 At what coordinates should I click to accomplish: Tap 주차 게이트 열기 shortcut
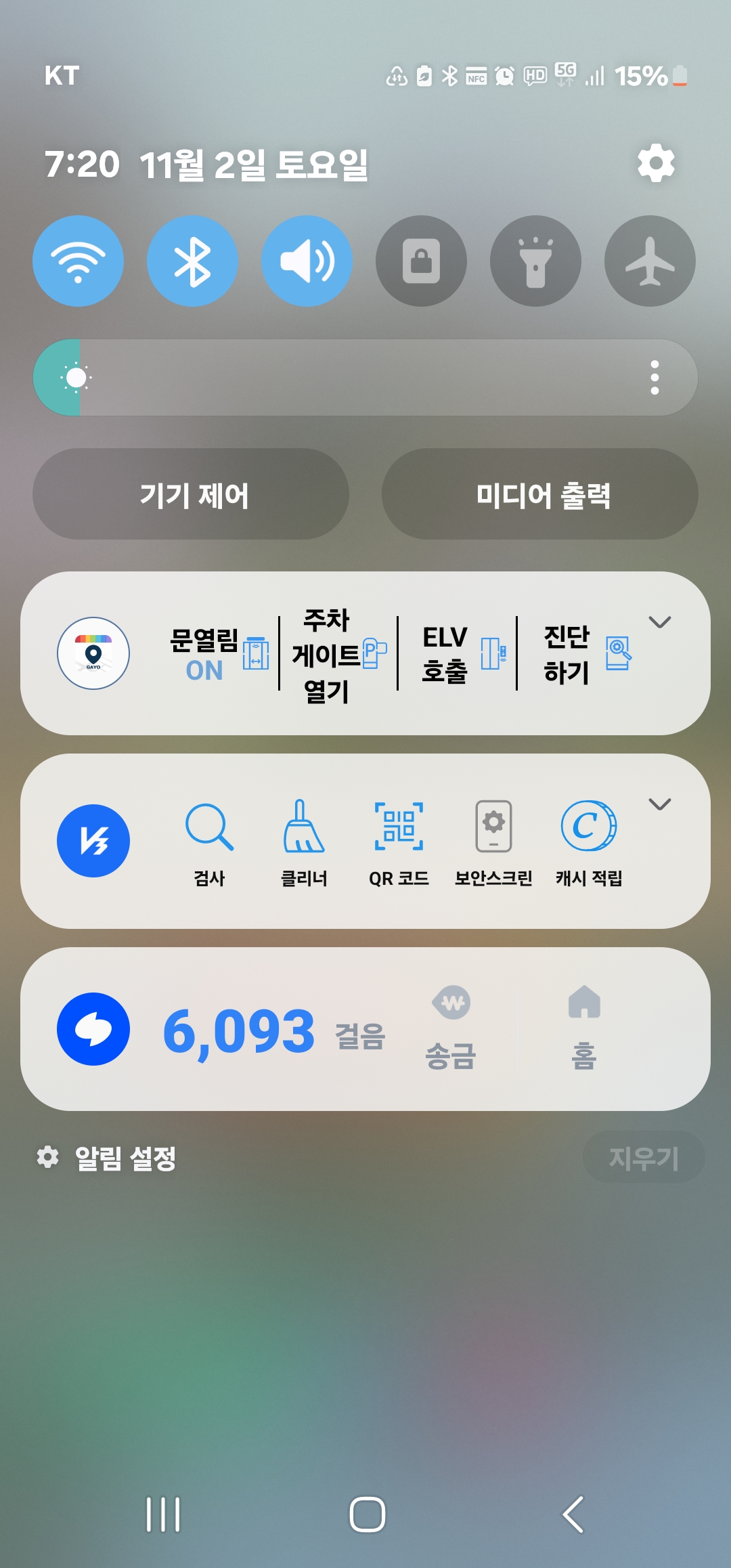click(338, 655)
